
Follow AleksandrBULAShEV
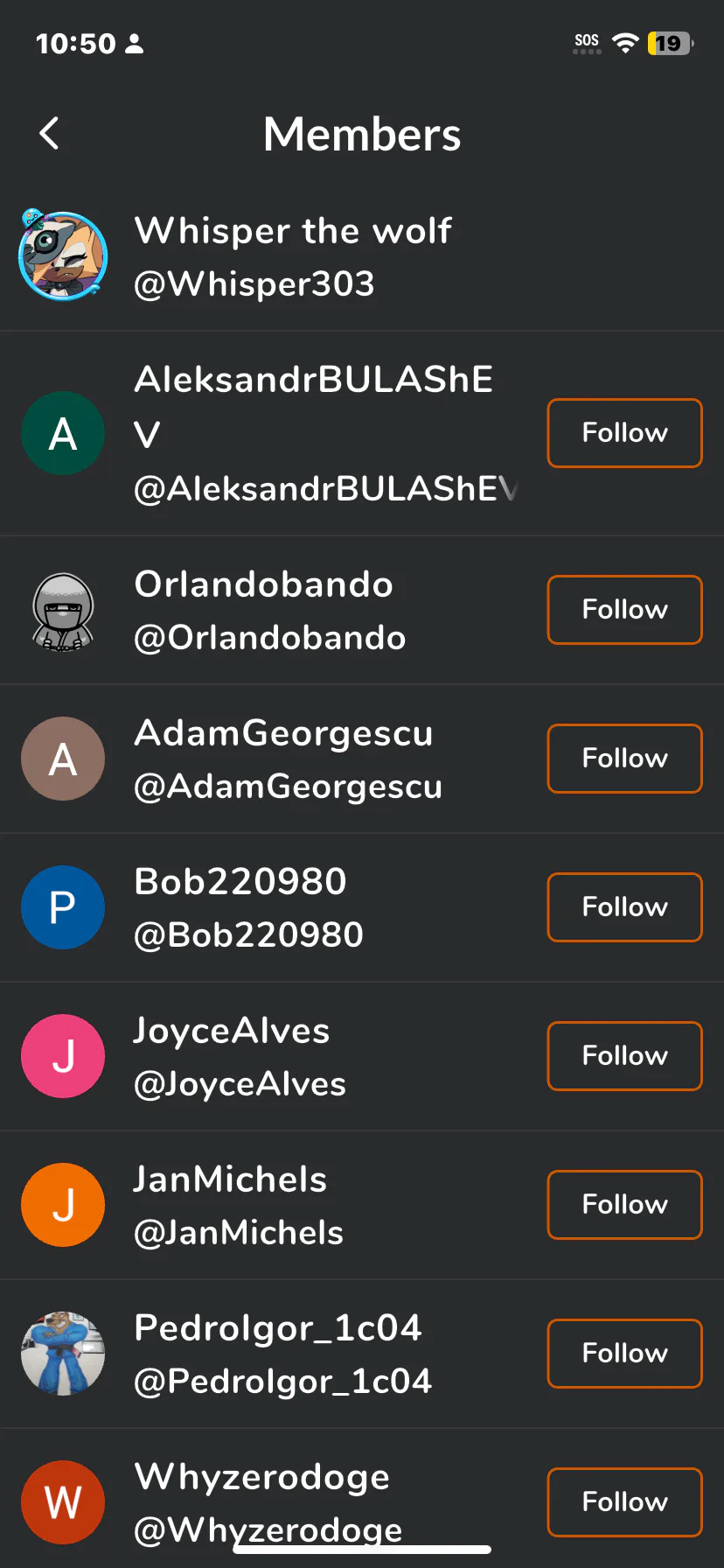click(x=624, y=433)
